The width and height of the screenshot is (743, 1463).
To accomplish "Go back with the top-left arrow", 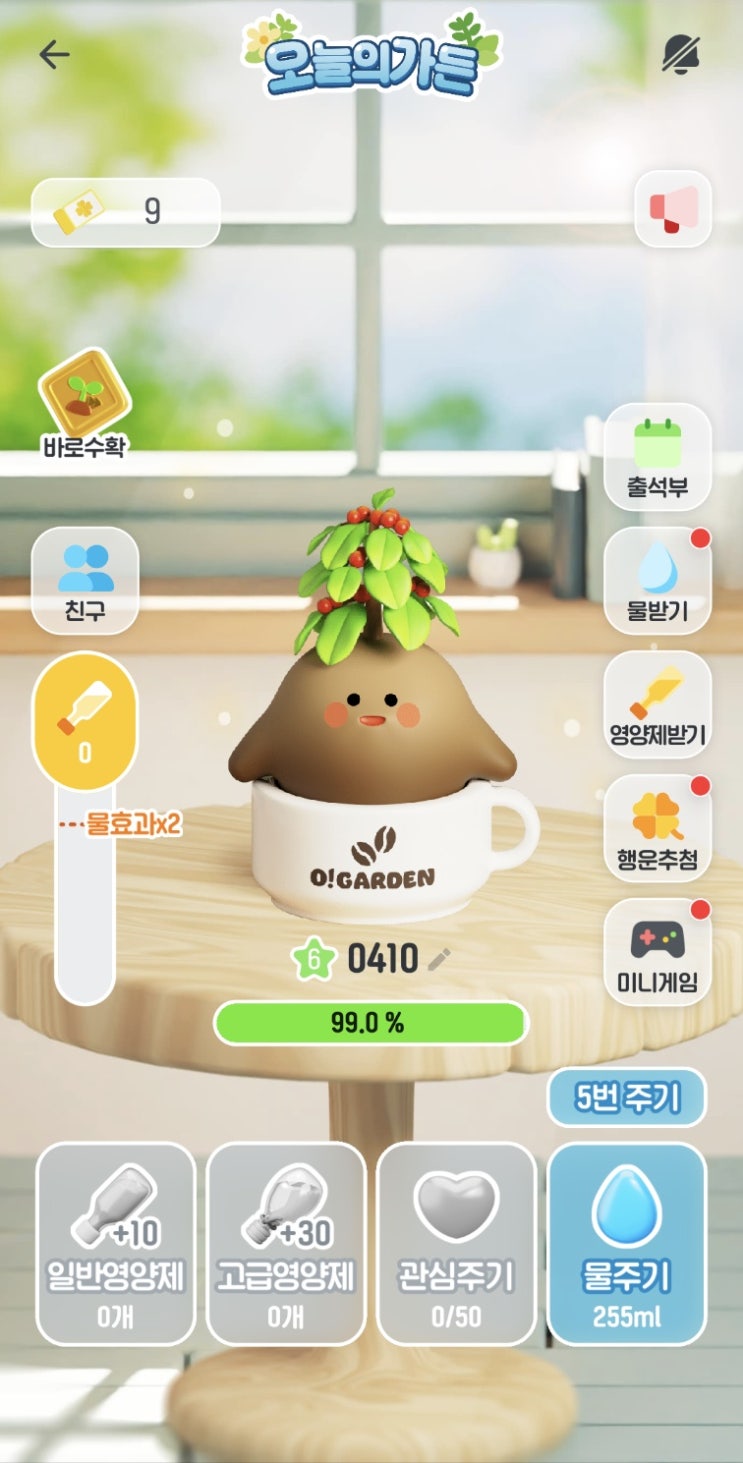I will pyautogui.click(x=54, y=54).
